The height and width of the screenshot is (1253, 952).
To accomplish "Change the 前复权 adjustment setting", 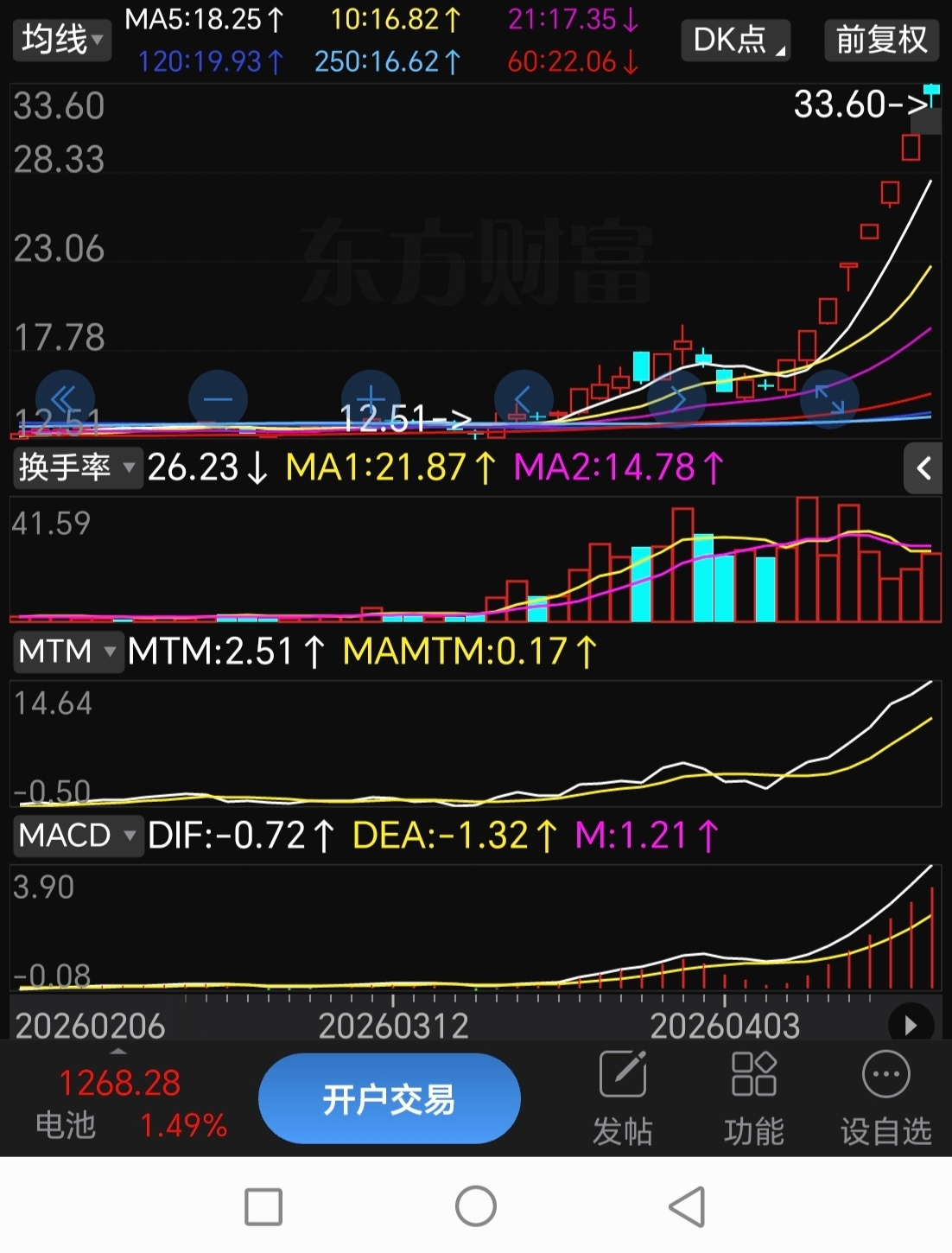I will [881, 40].
